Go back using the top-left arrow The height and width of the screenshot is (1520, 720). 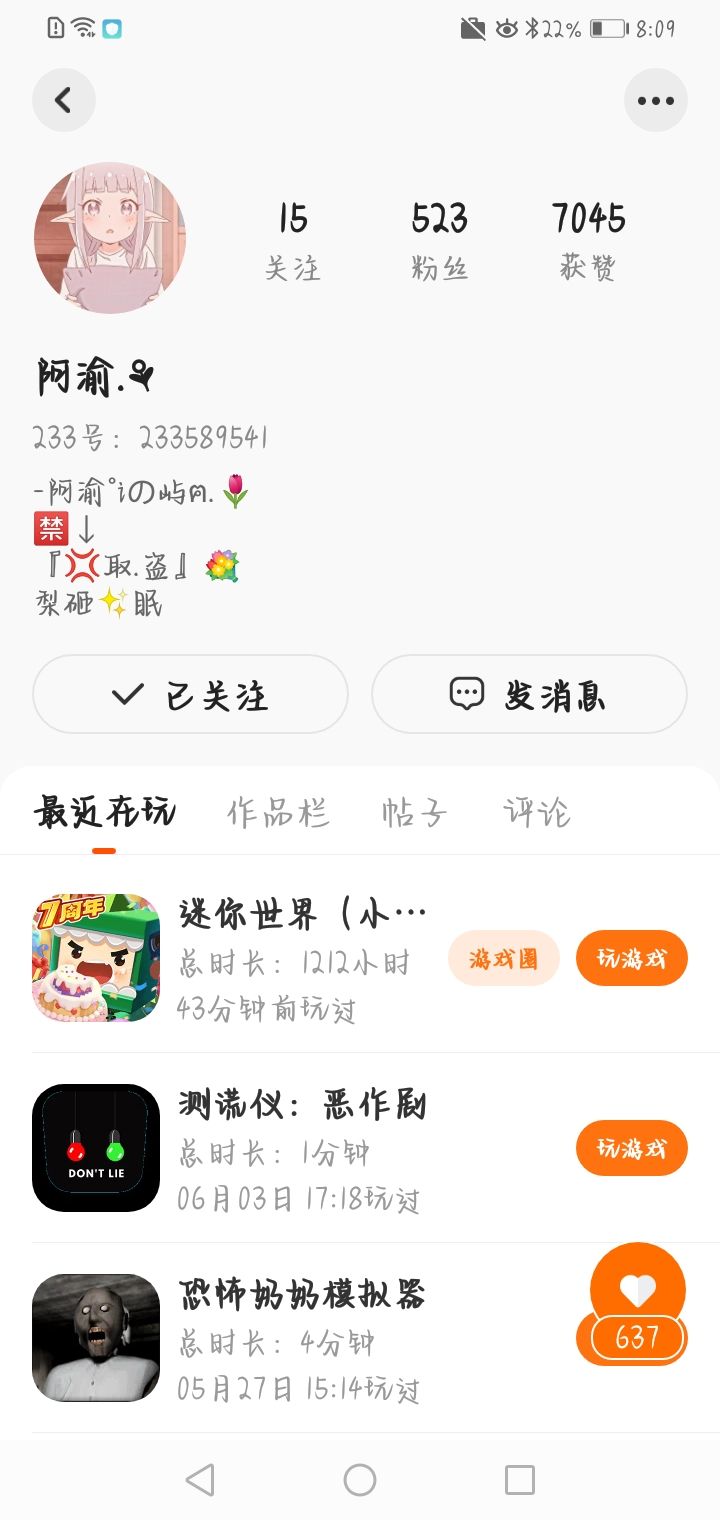point(64,100)
